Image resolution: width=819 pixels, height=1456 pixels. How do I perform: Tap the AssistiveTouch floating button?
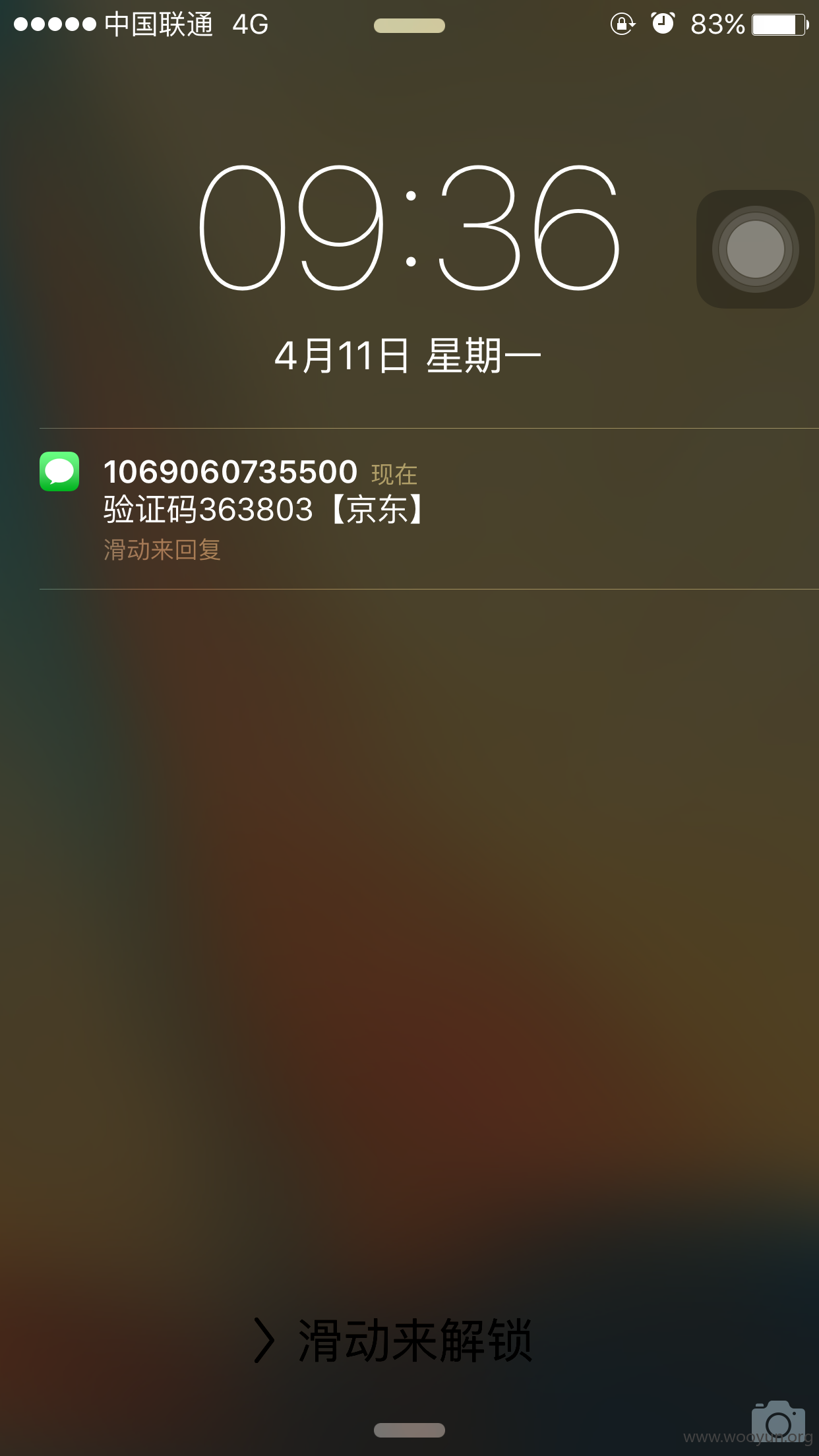756,249
